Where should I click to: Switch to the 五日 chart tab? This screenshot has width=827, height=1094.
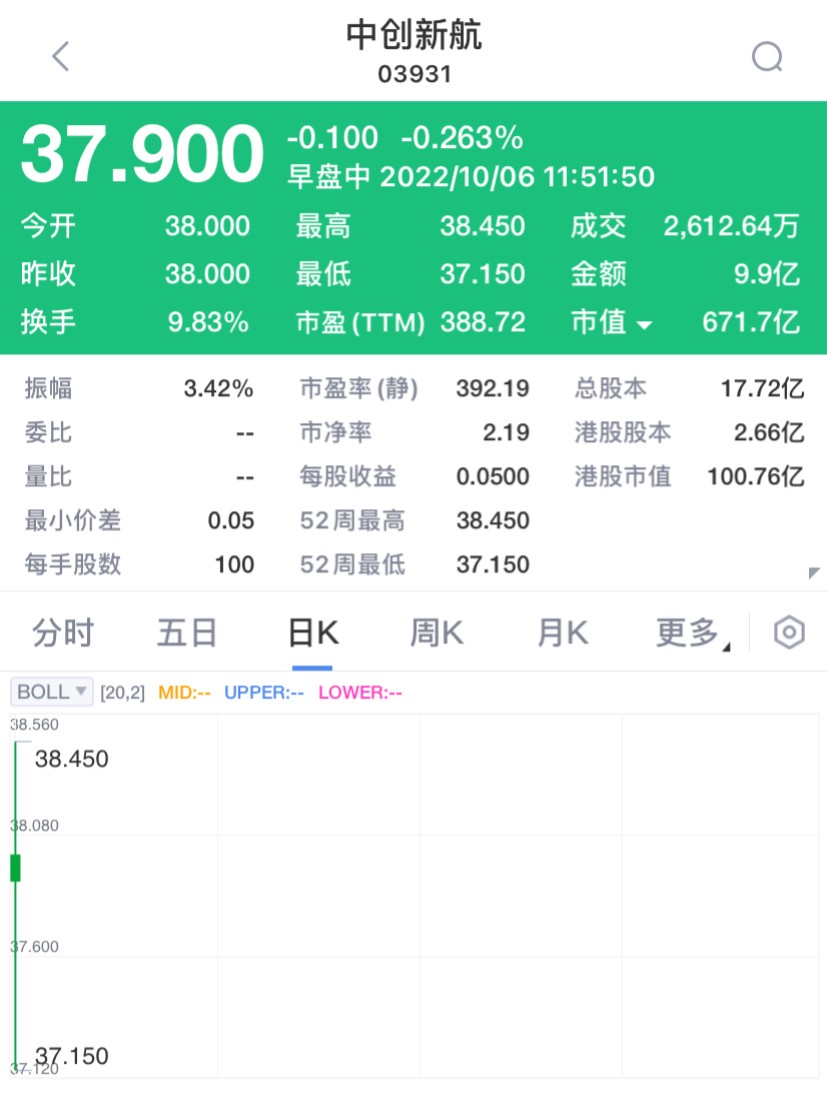[x=187, y=633]
